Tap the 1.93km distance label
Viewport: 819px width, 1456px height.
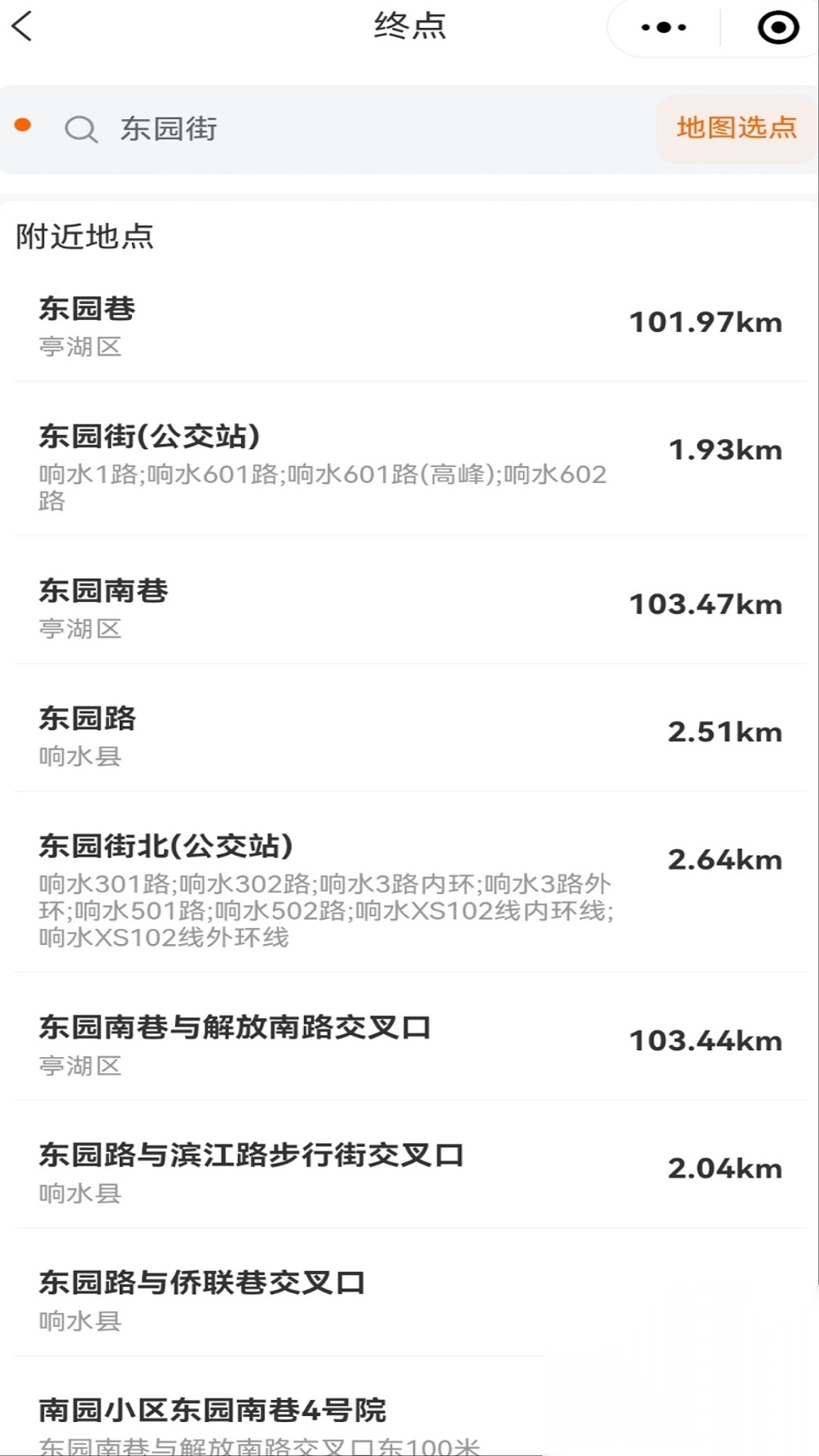pyautogui.click(x=726, y=450)
